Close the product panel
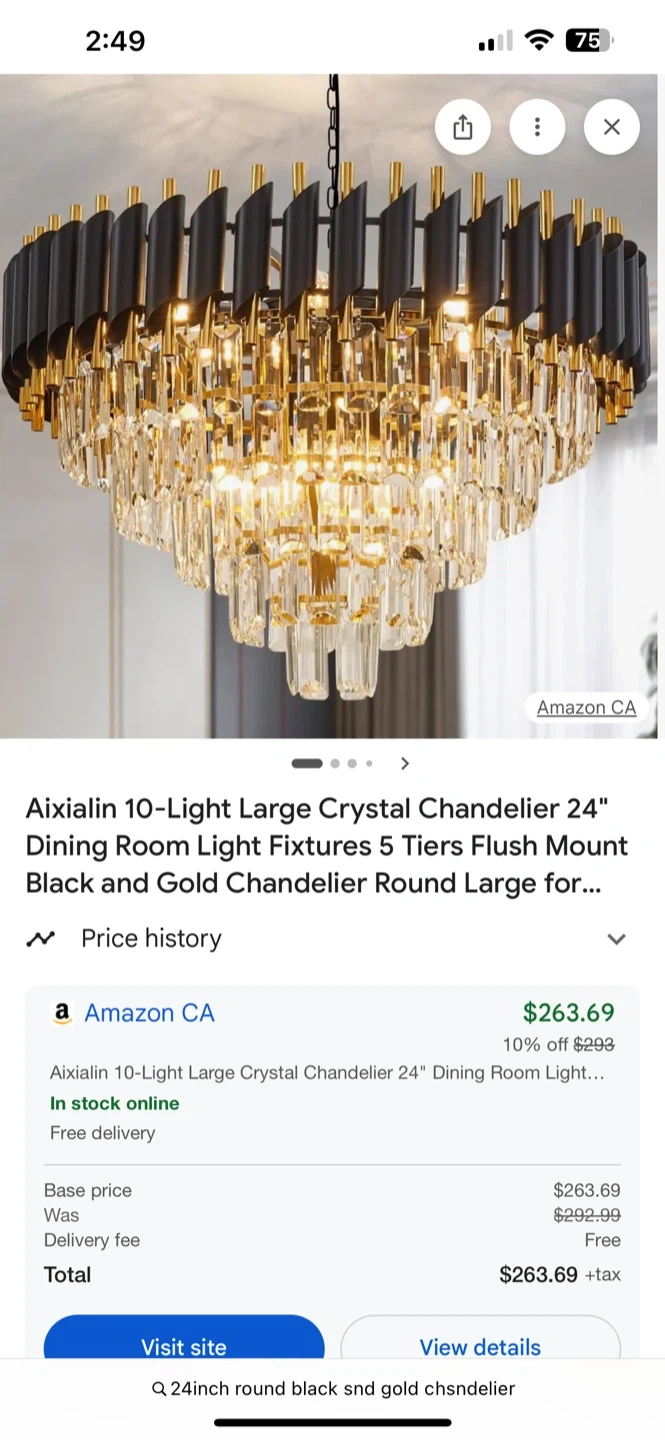 [x=612, y=127]
